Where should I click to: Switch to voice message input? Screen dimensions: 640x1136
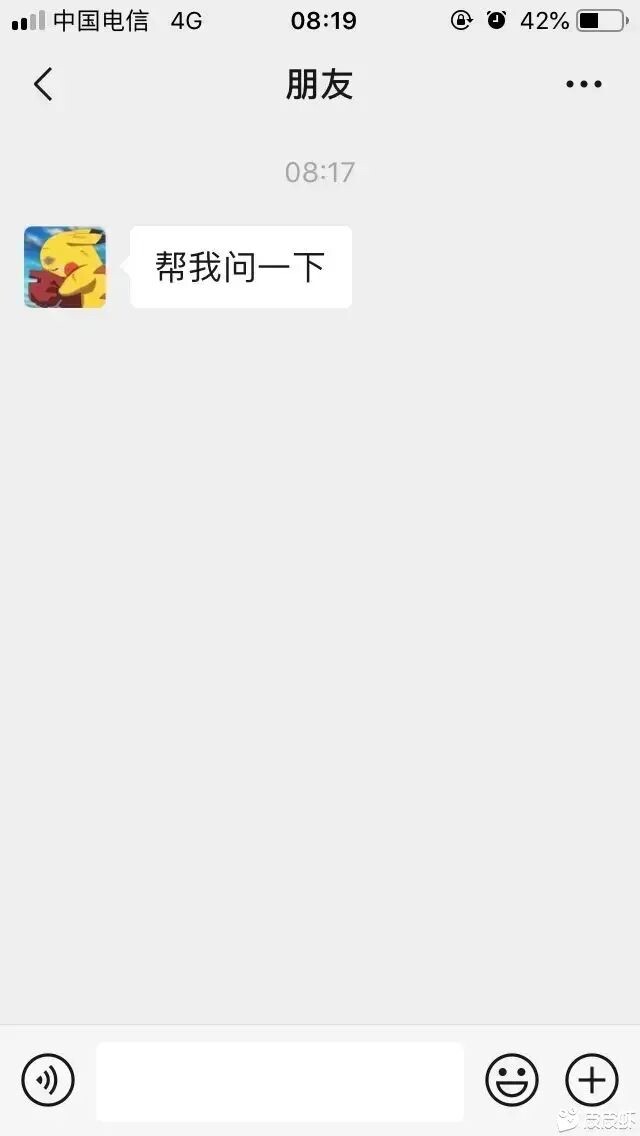click(x=48, y=1080)
